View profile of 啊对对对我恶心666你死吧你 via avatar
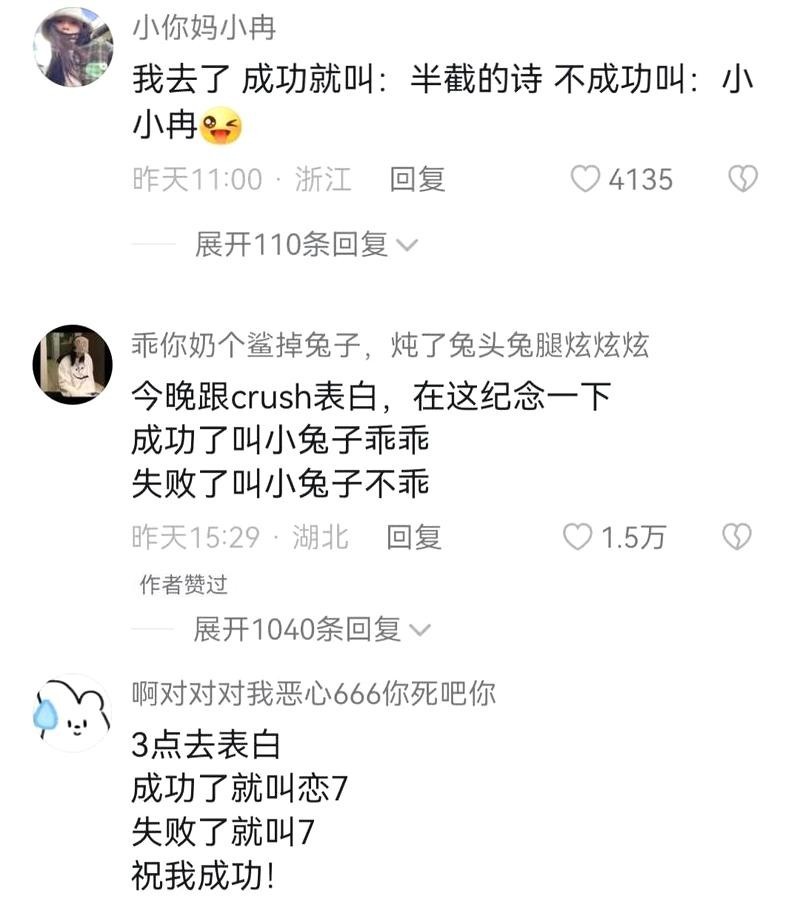The width and height of the screenshot is (794, 904). click(73, 713)
